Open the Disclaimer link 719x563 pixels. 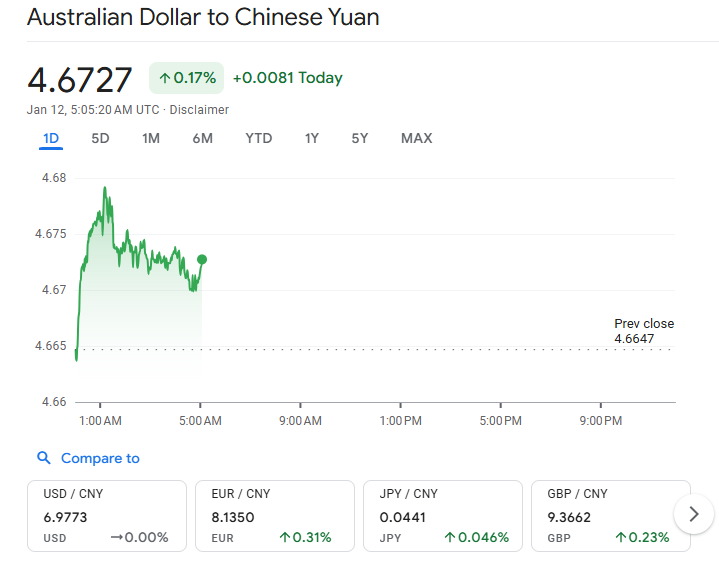click(x=199, y=110)
